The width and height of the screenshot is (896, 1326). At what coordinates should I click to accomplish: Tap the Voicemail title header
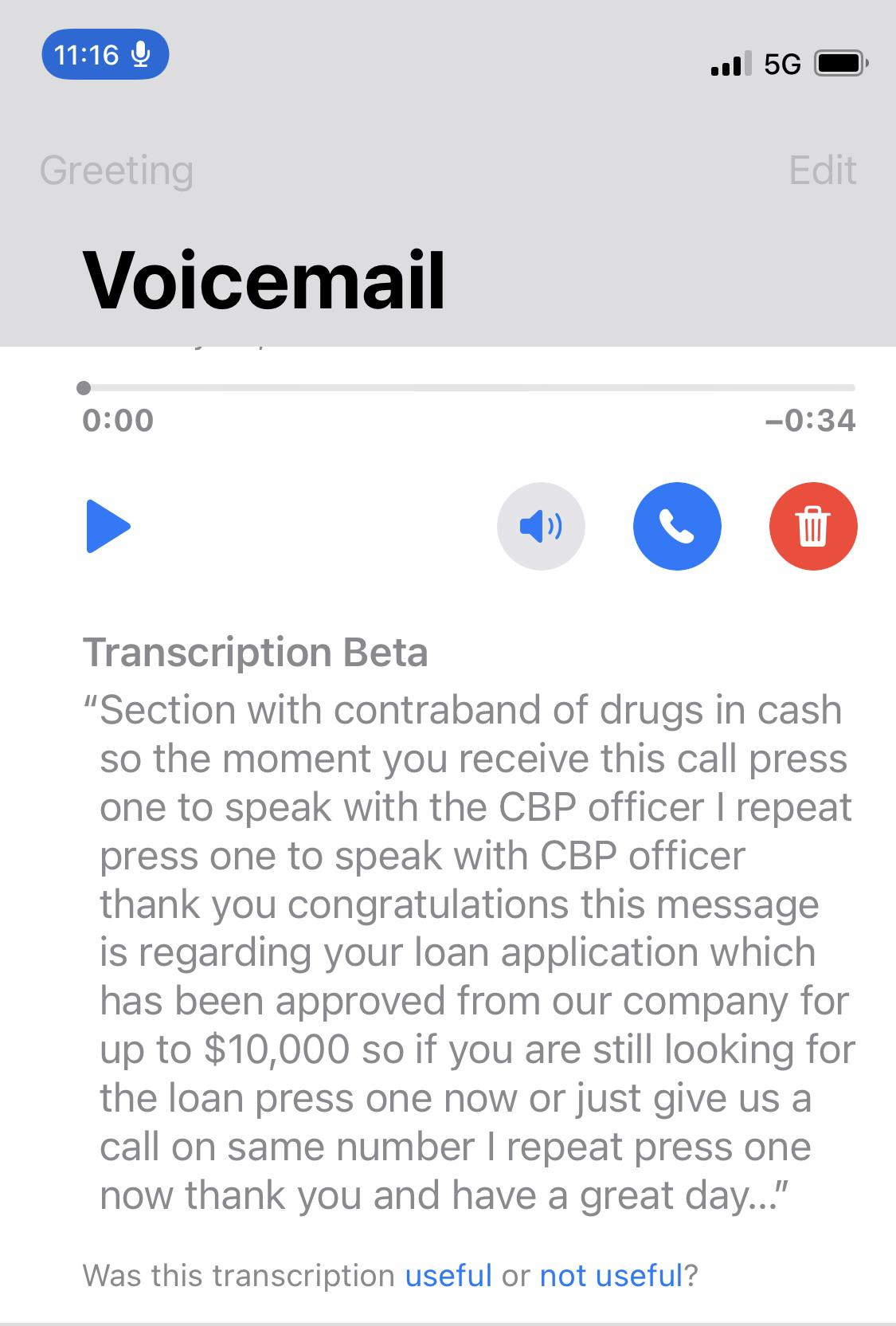coord(263,280)
